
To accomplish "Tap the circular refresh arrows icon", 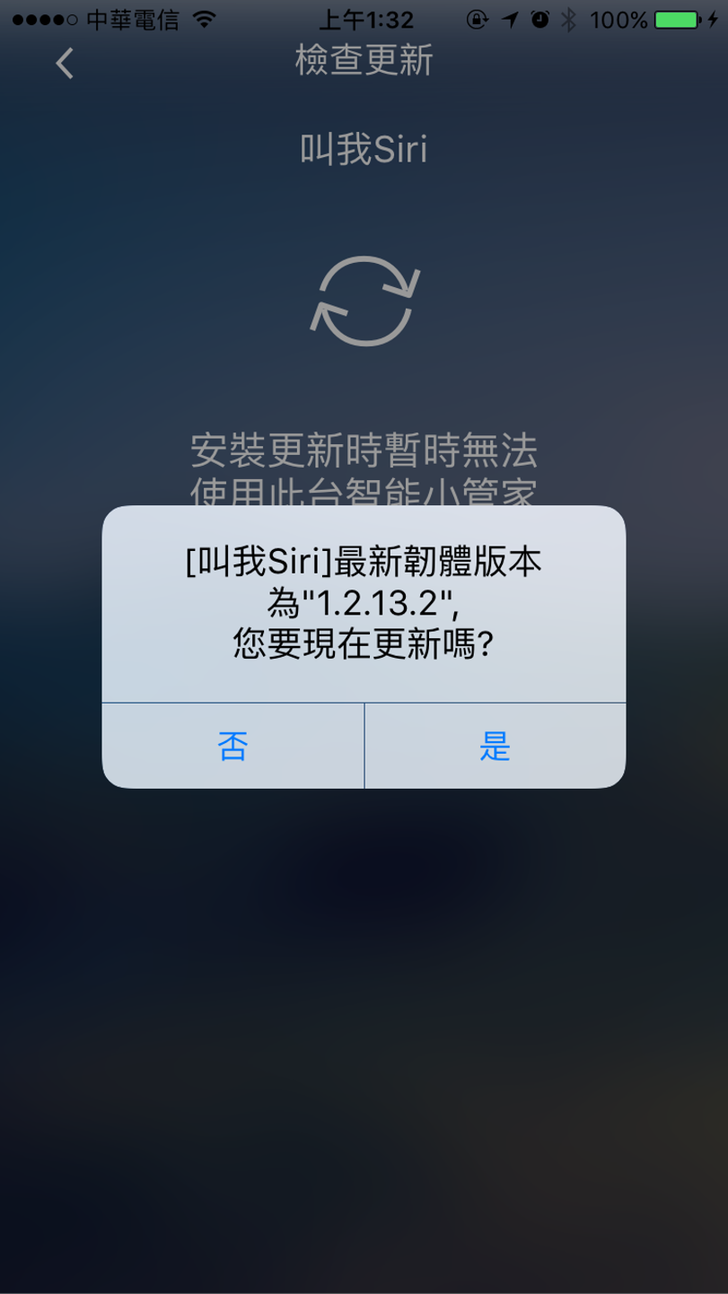I will coord(364,302).
